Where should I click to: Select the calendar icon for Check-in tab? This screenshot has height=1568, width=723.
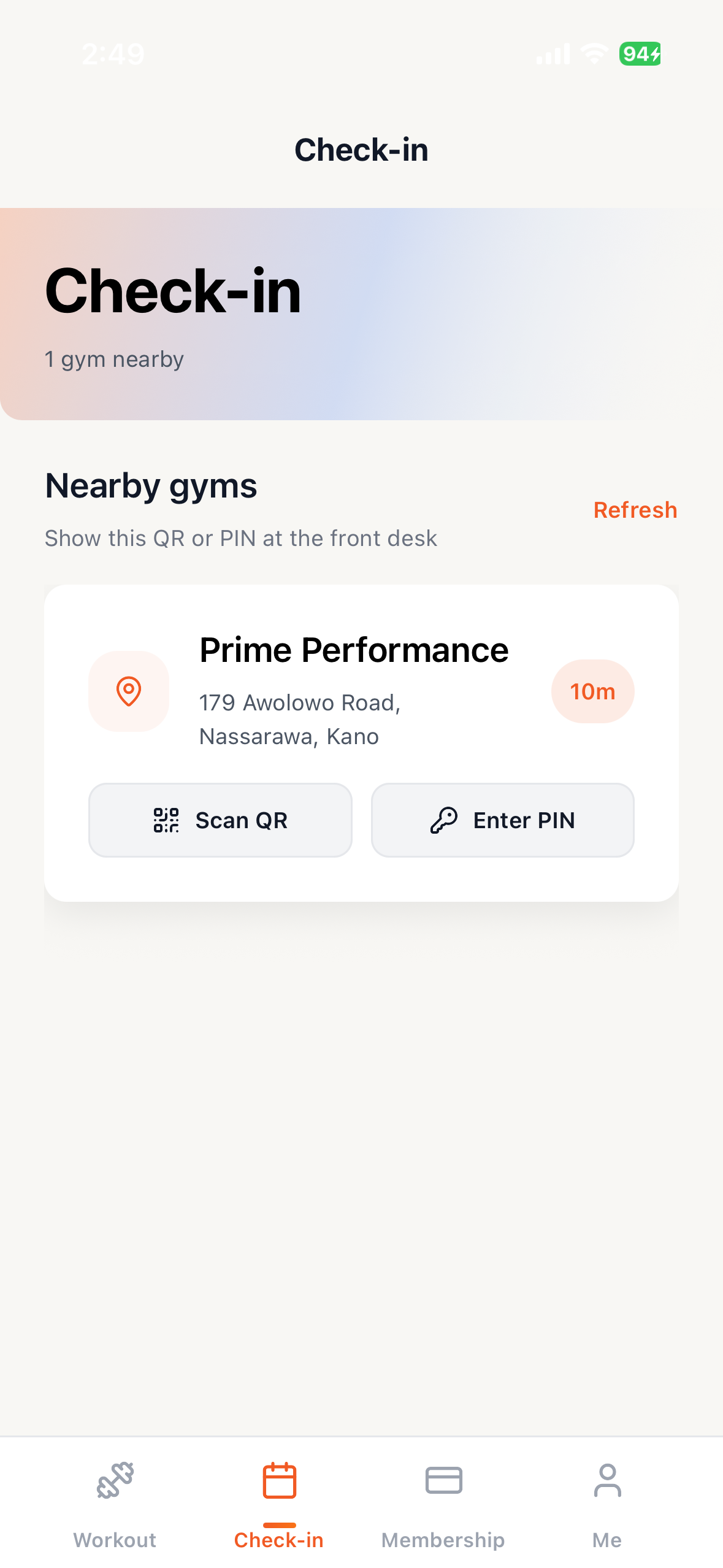[279, 1480]
